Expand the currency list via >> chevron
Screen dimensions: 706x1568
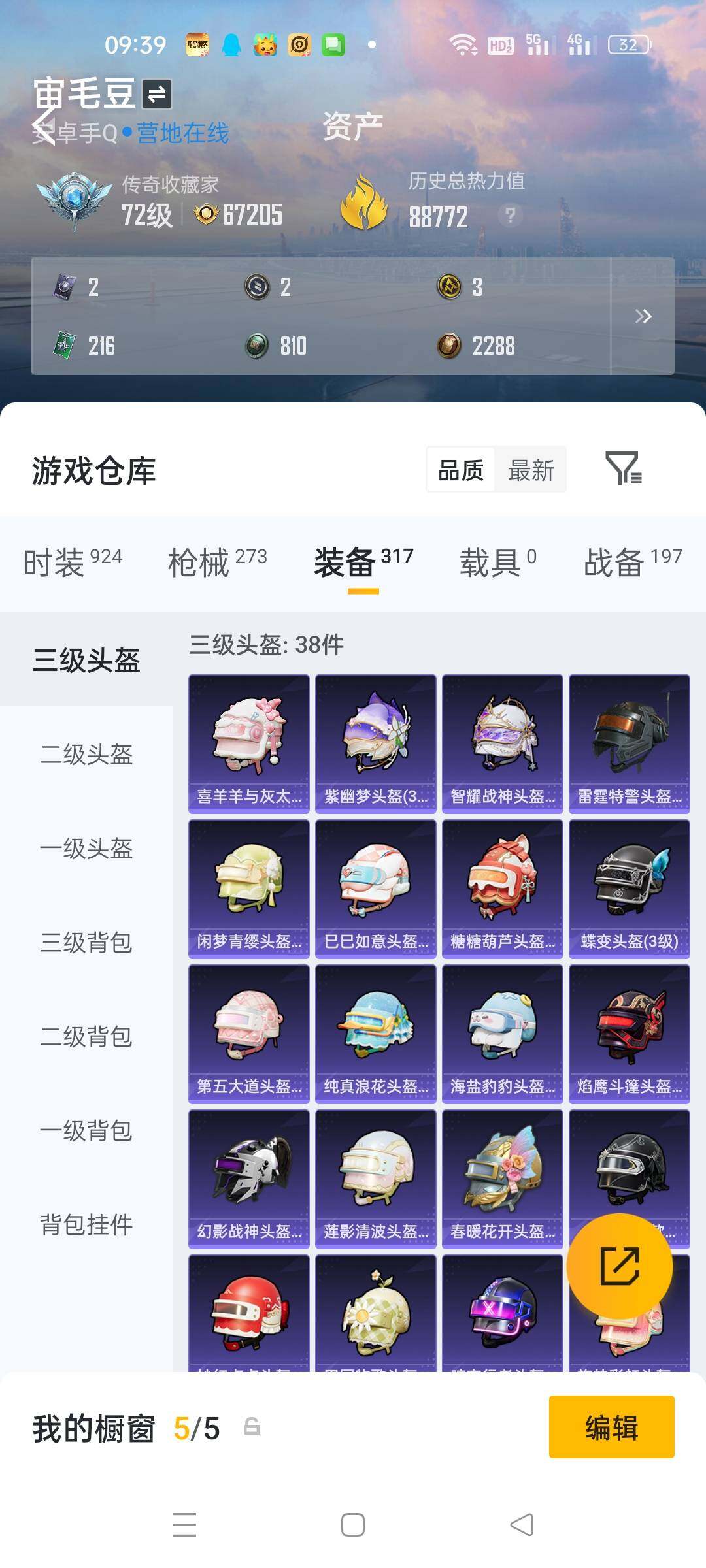[643, 316]
